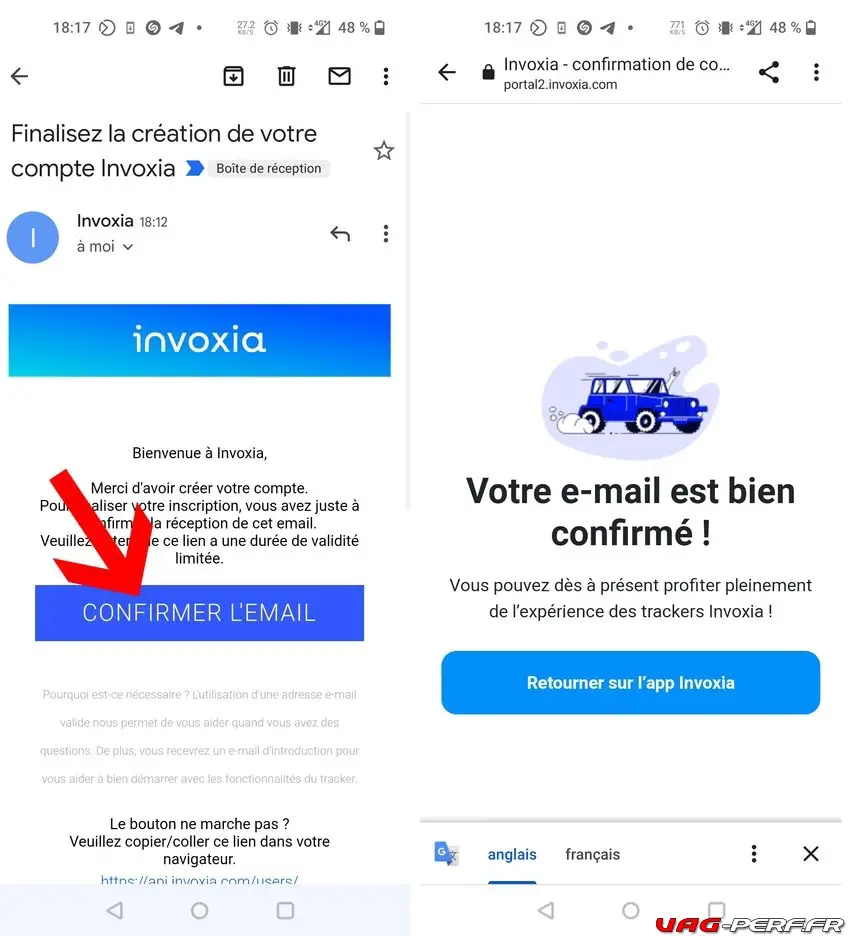Star the Invoxia account email
The width and height of the screenshot is (850, 936).
pyautogui.click(x=384, y=151)
